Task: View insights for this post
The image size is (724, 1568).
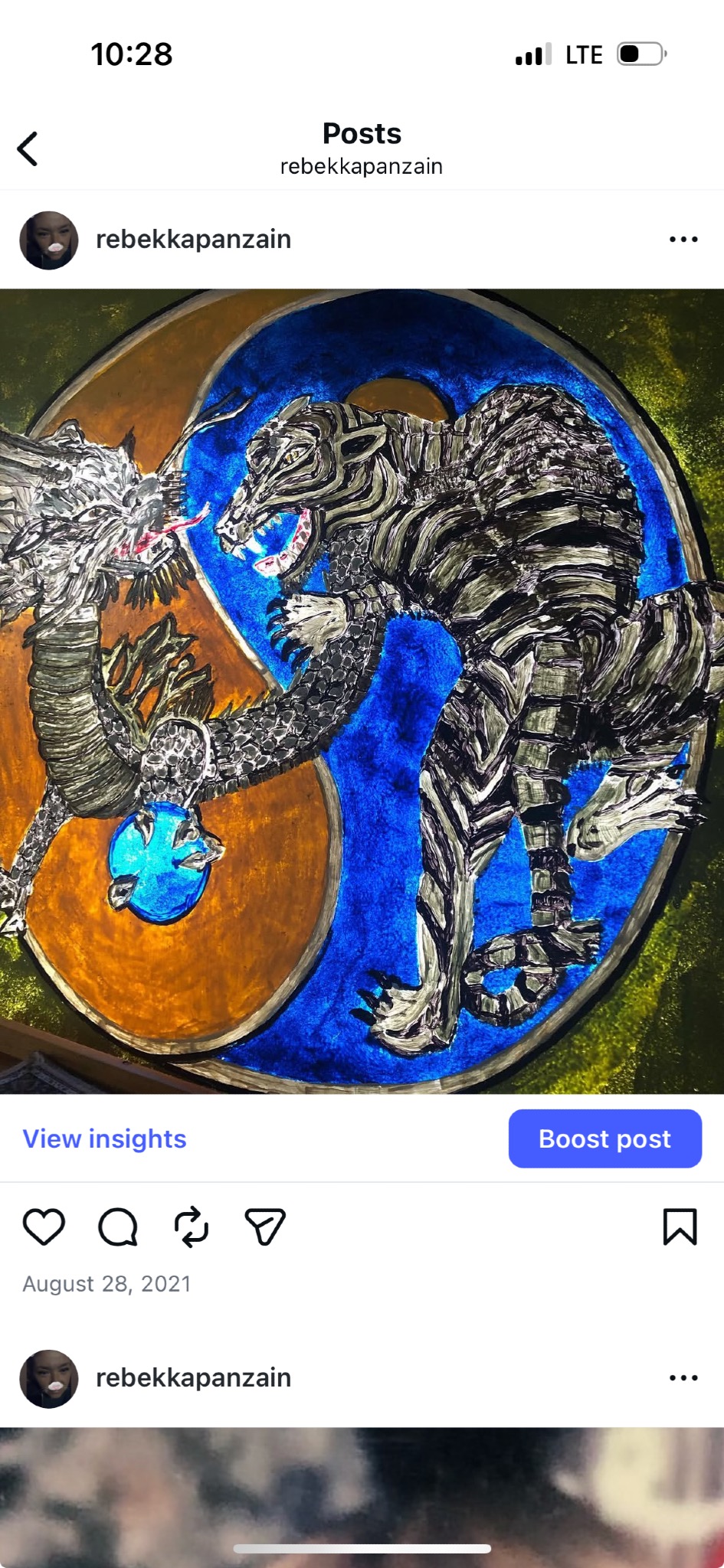Action: pyautogui.click(x=104, y=1138)
